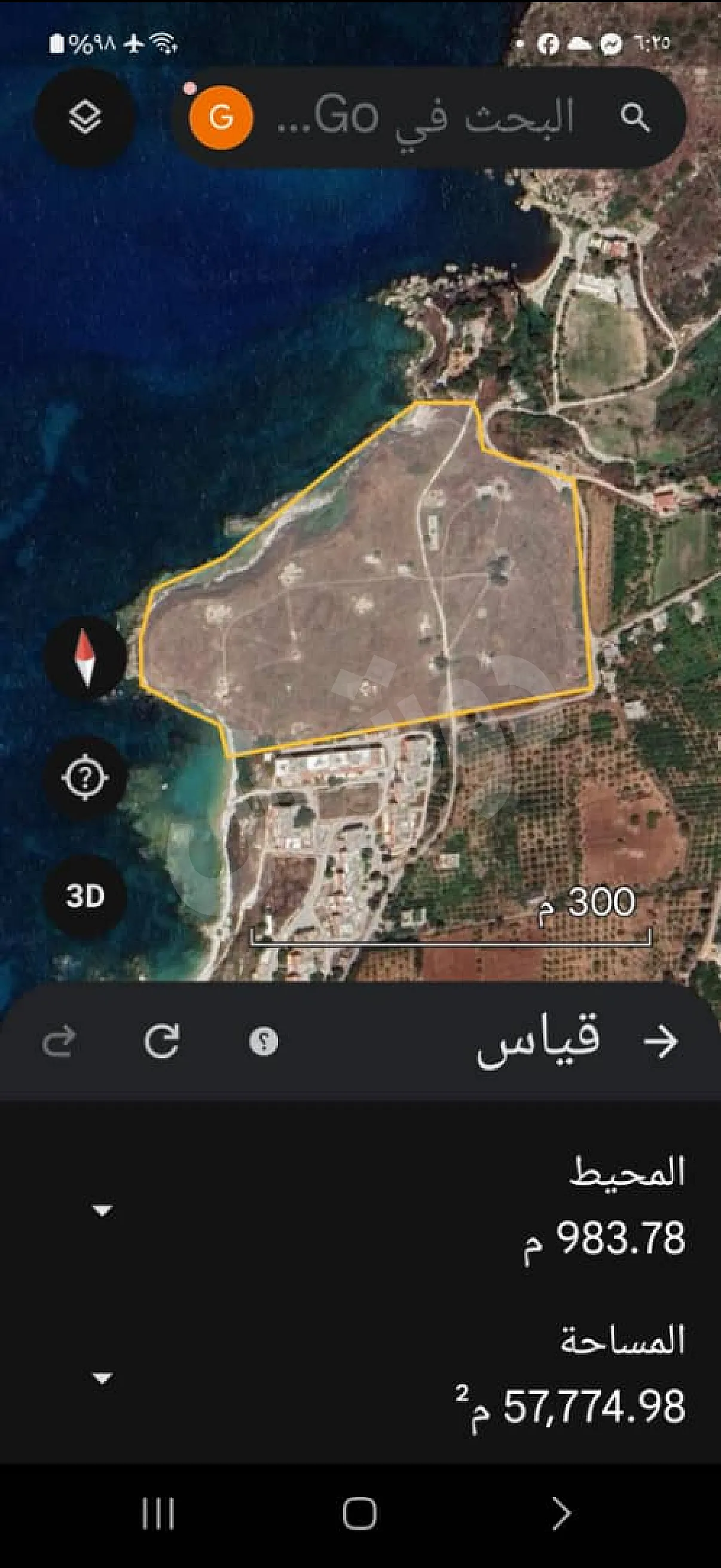Open the map layers button
This screenshot has width=721, height=1568.
pyautogui.click(x=84, y=116)
